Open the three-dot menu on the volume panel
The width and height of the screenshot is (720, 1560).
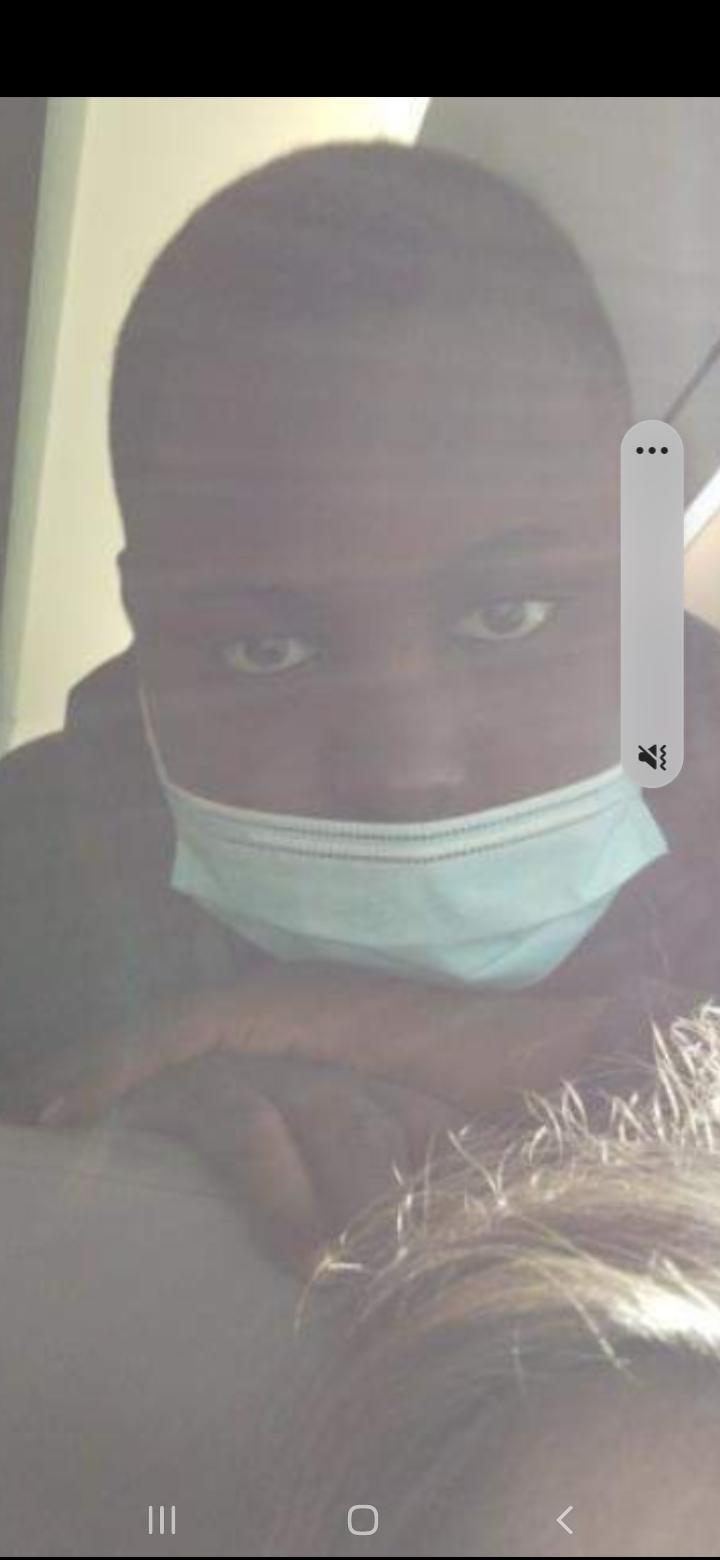(x=652, y=451)
